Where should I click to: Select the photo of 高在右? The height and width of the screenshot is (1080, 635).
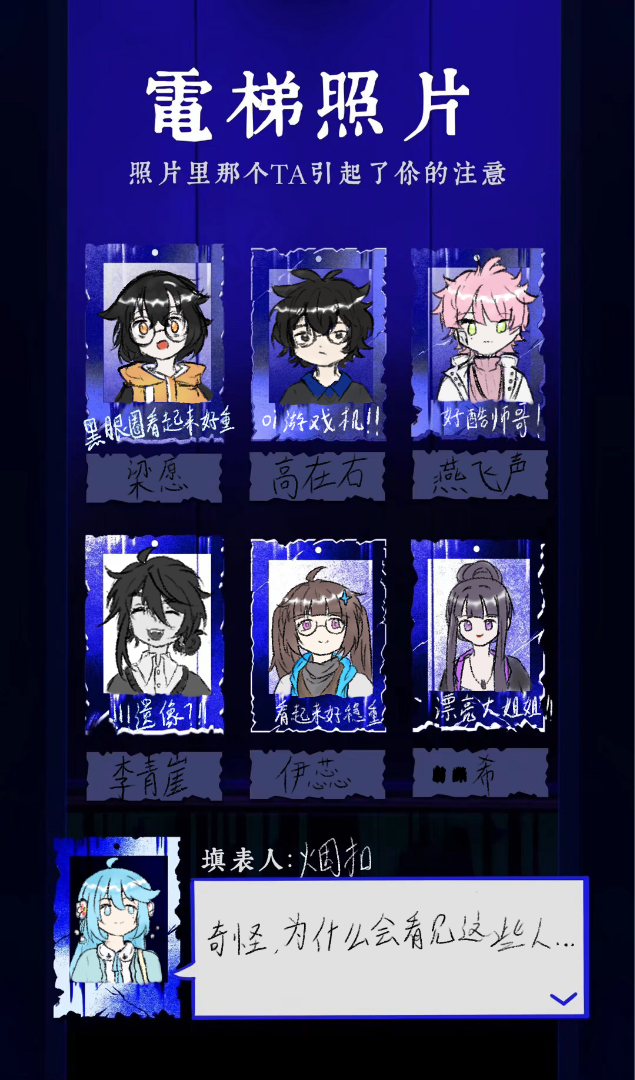[318, 335]
